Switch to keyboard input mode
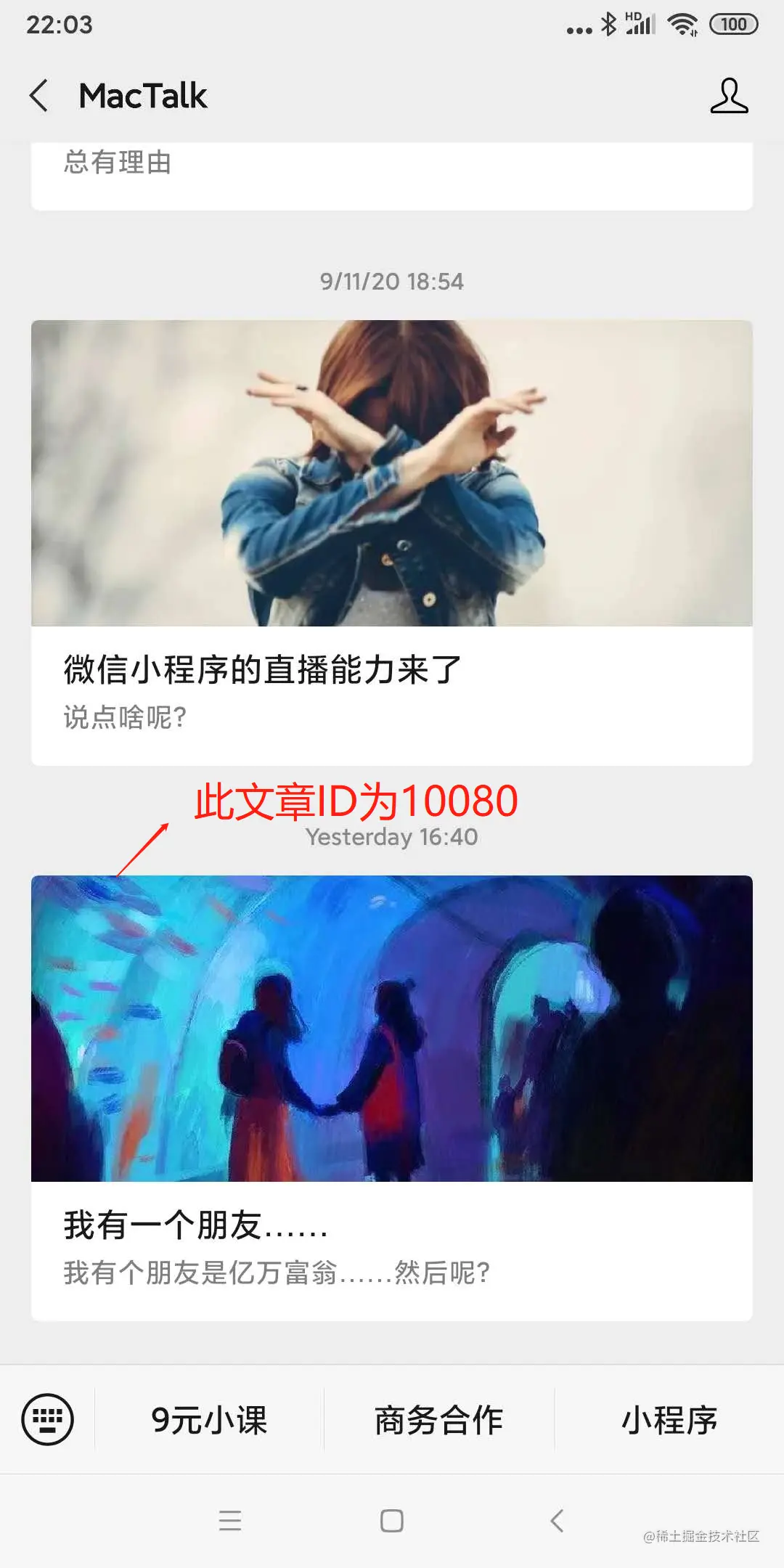Screen dimensions: 784x1568 click(47, 1419)
